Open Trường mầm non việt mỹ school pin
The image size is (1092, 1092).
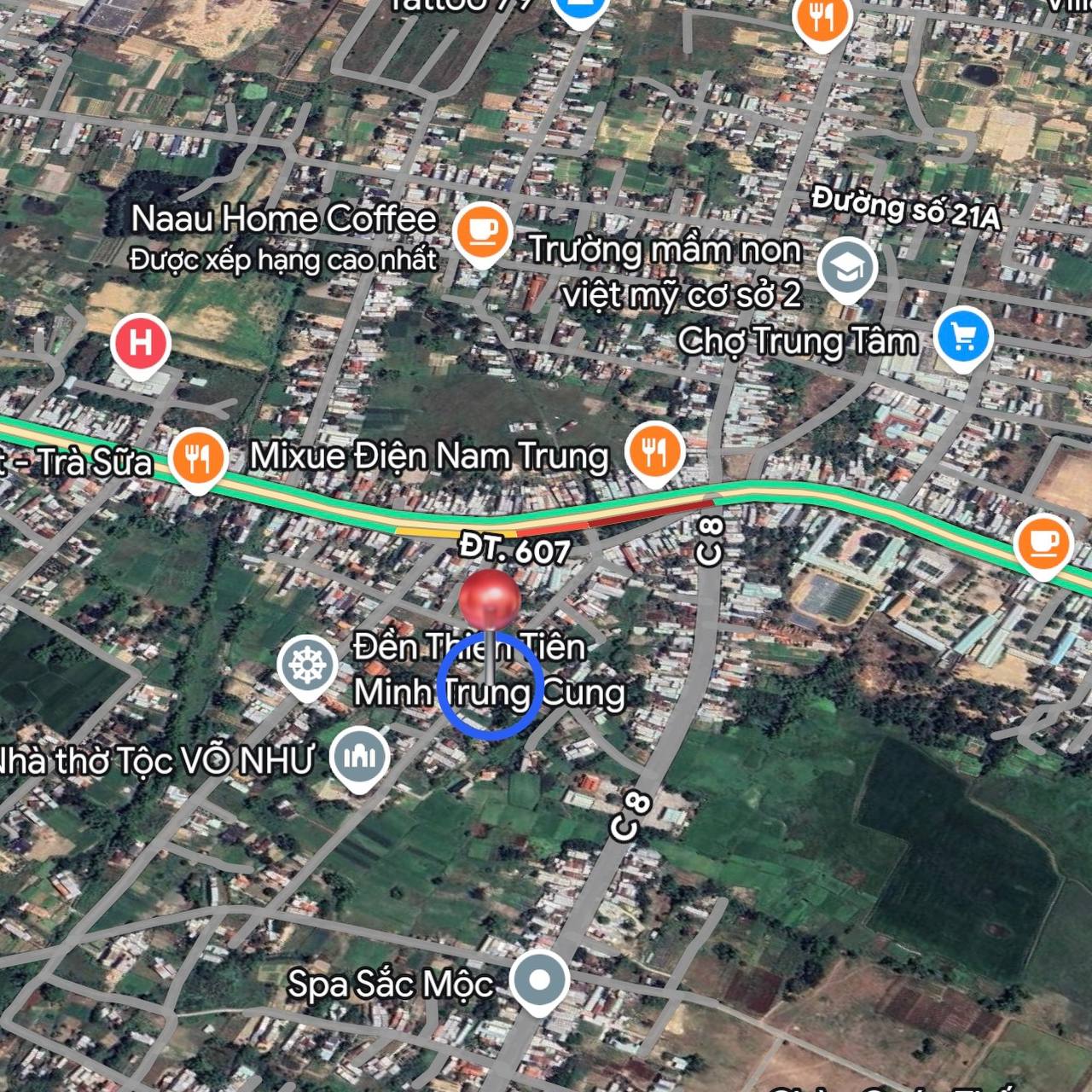[846, 268]
